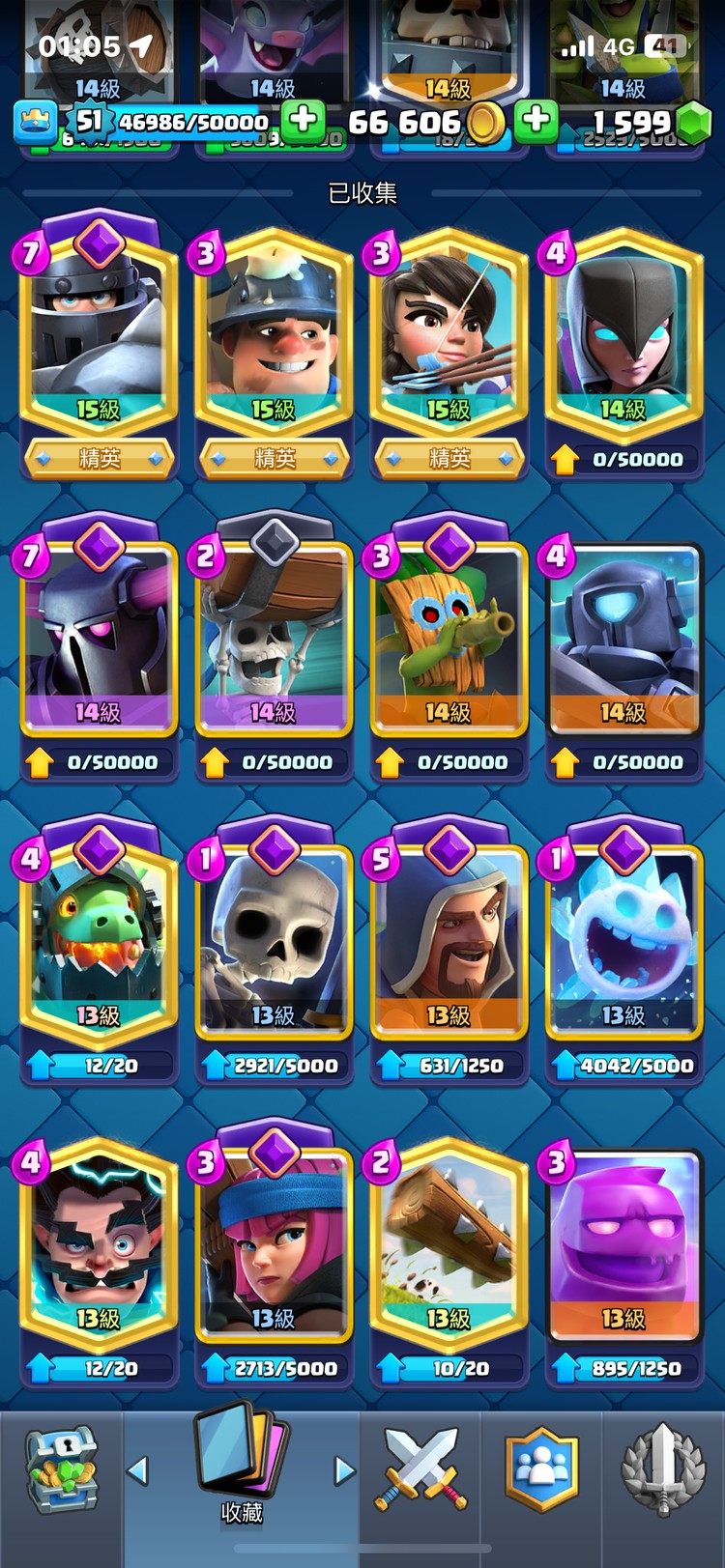This screenshot has height=1568, width=725.
Task: Add gold with the green plus
Action: click(x=536, y=121)
